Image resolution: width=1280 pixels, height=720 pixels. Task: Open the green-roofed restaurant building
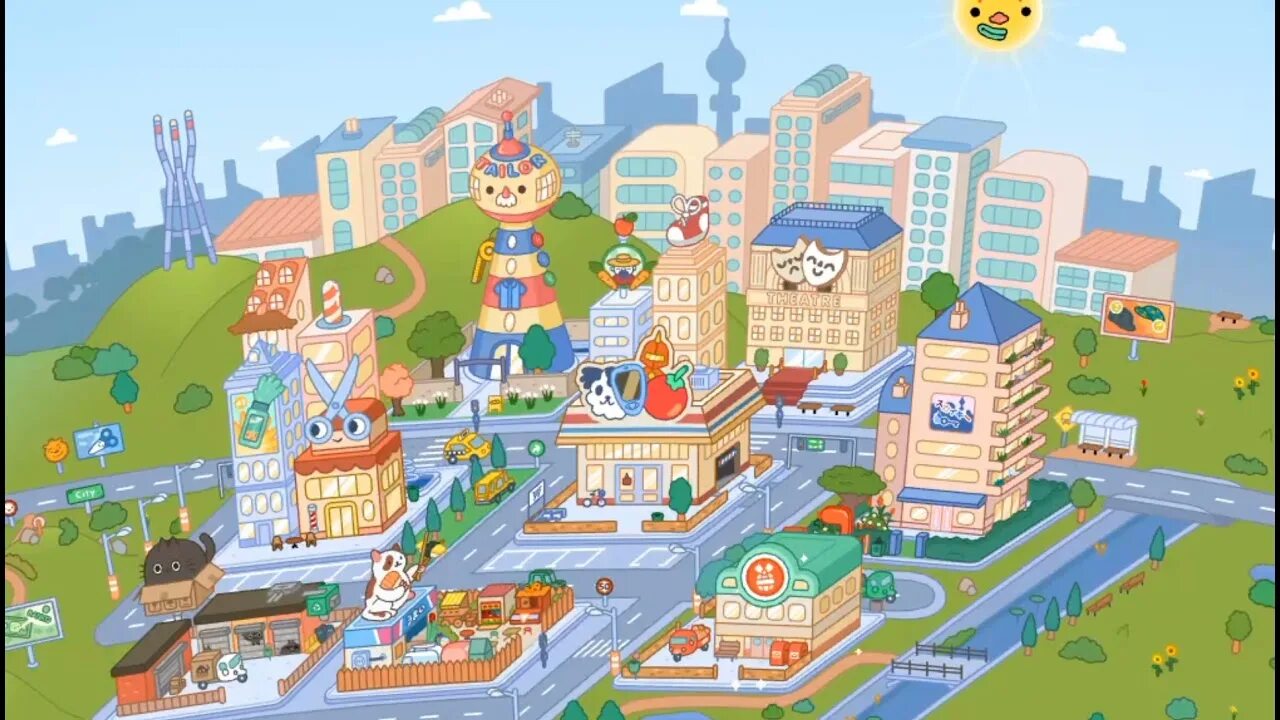coord(788,600)
